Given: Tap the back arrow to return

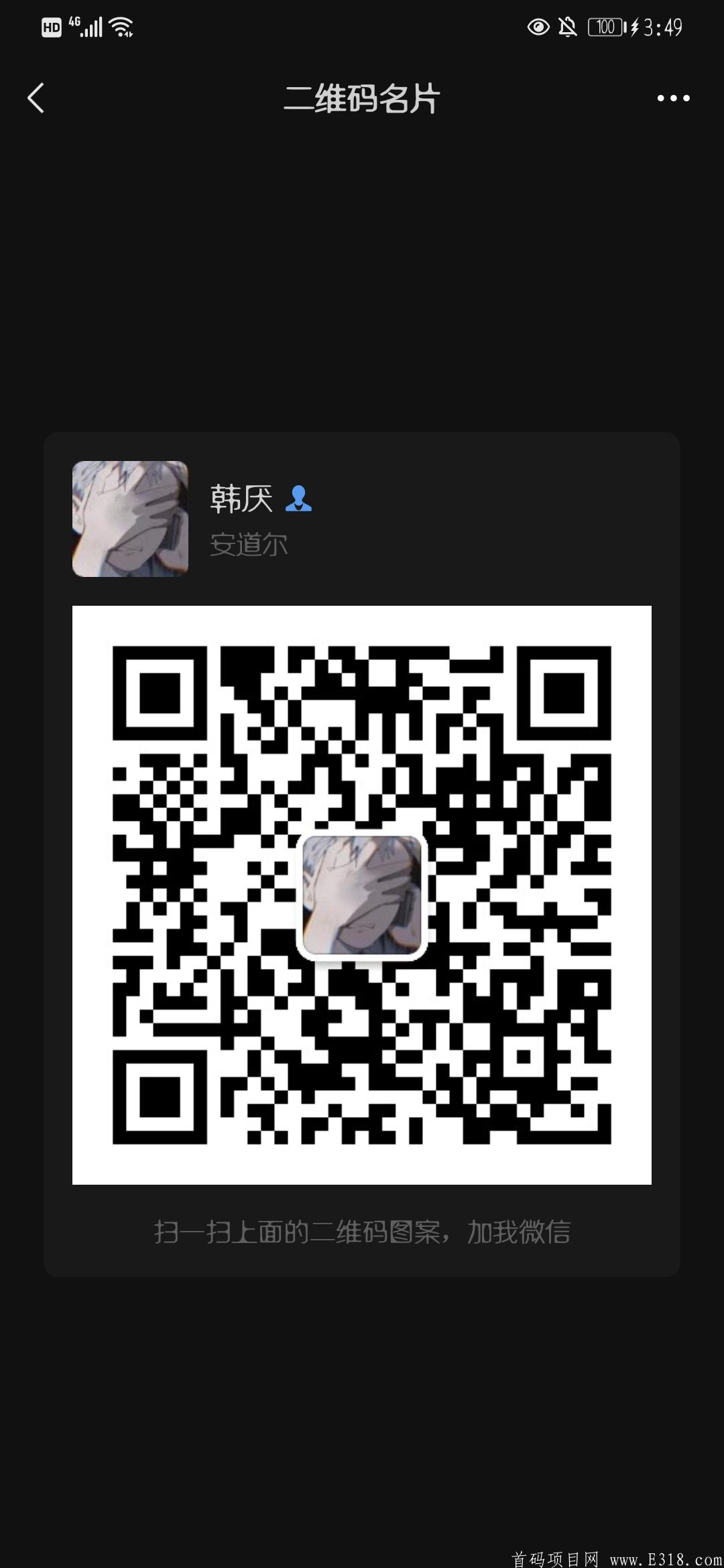Looking at the screenshot, I should [37, 98].
